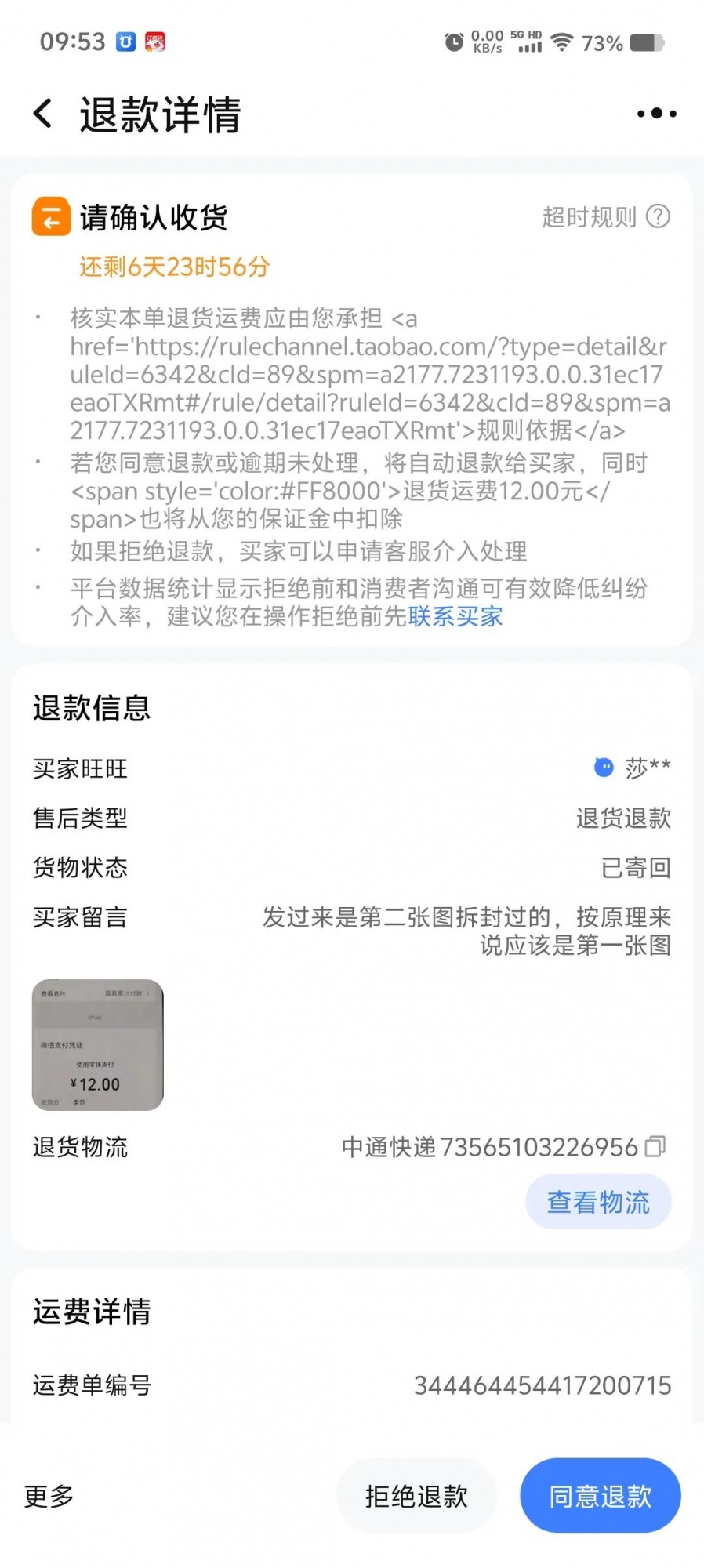The image size is (704, 1568).
Task: Open the 更多 options
Action: (x=49, y=1496)
